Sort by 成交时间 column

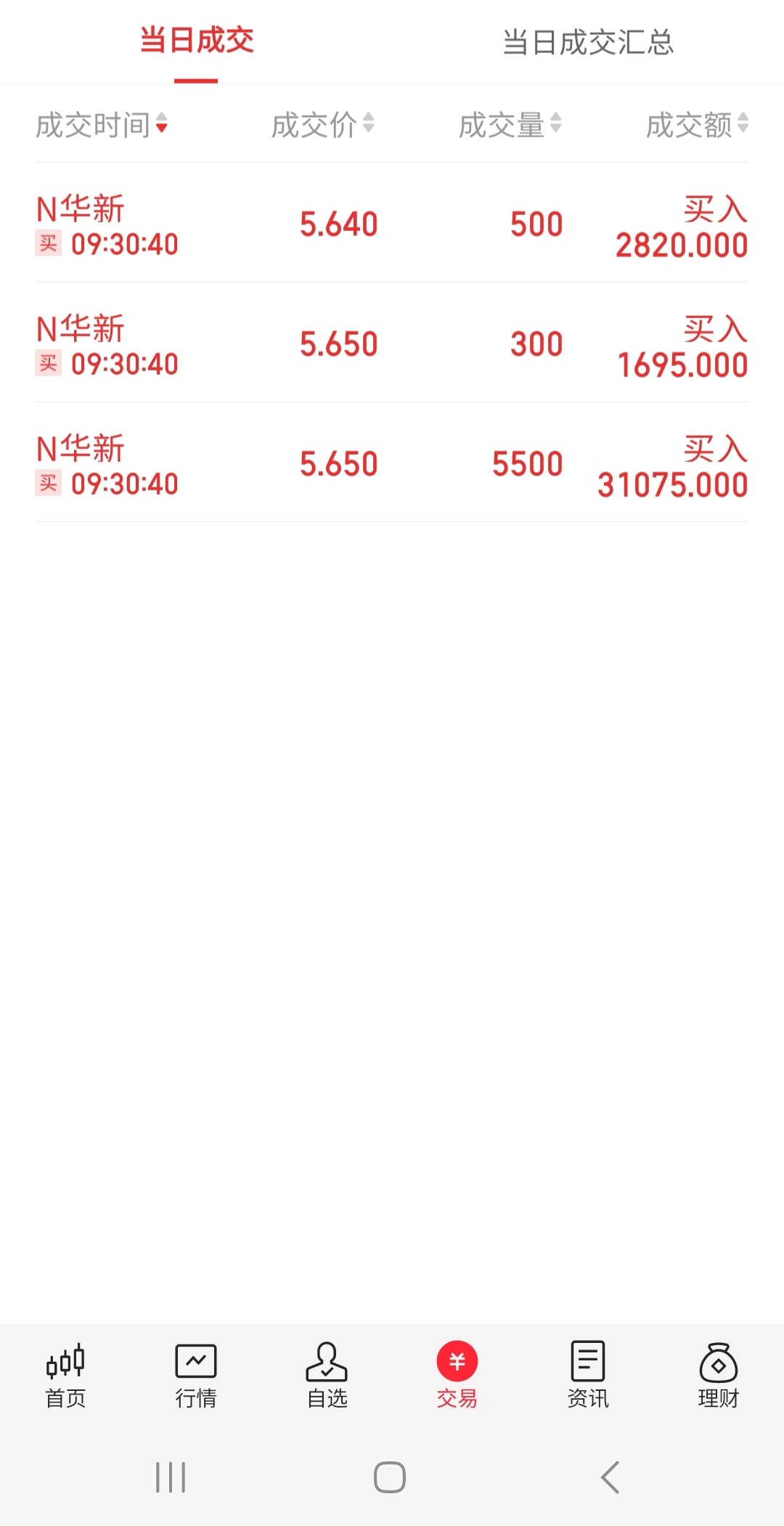[102, 125]
